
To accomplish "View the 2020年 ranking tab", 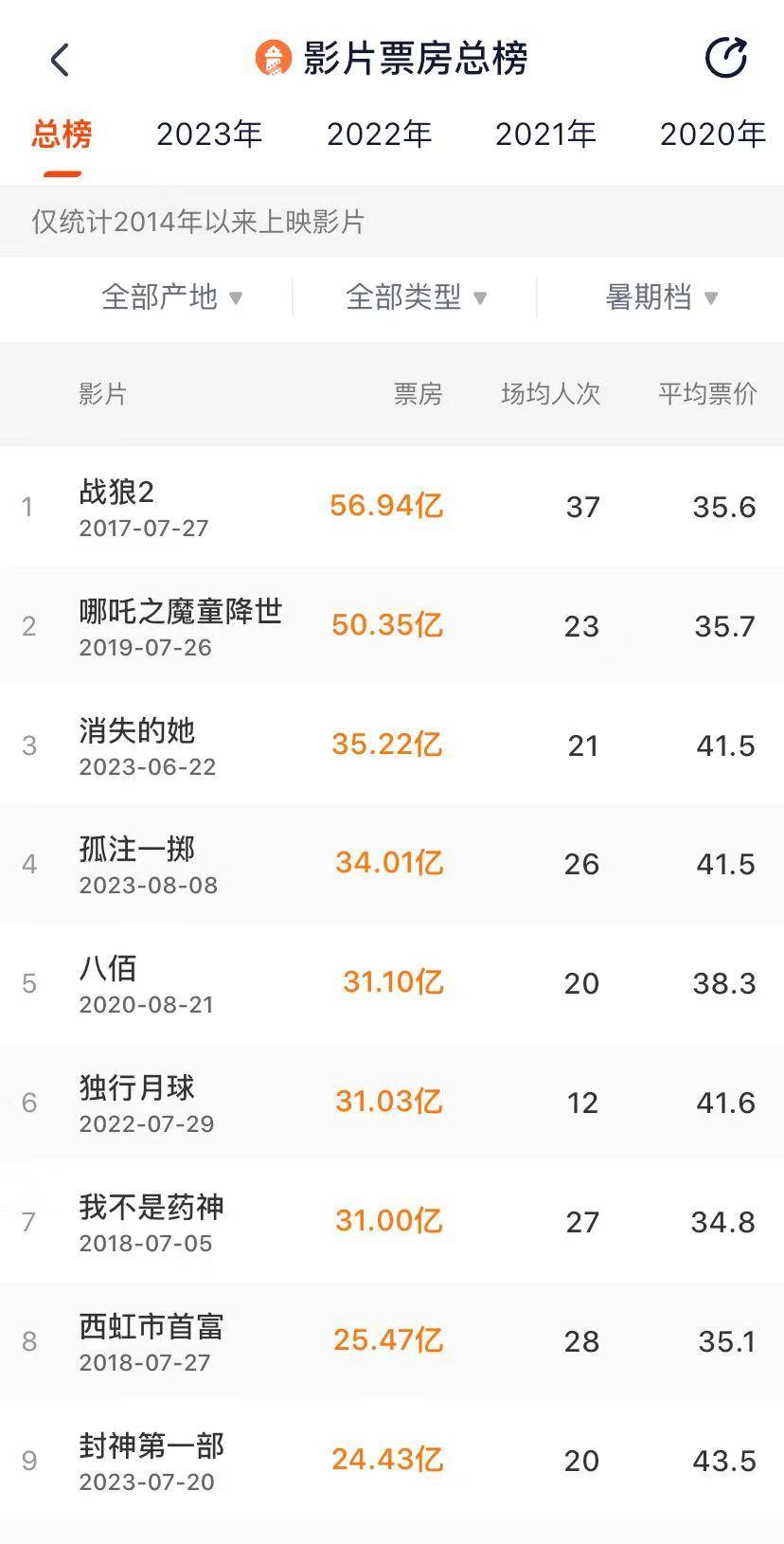I will click(712, 135).
